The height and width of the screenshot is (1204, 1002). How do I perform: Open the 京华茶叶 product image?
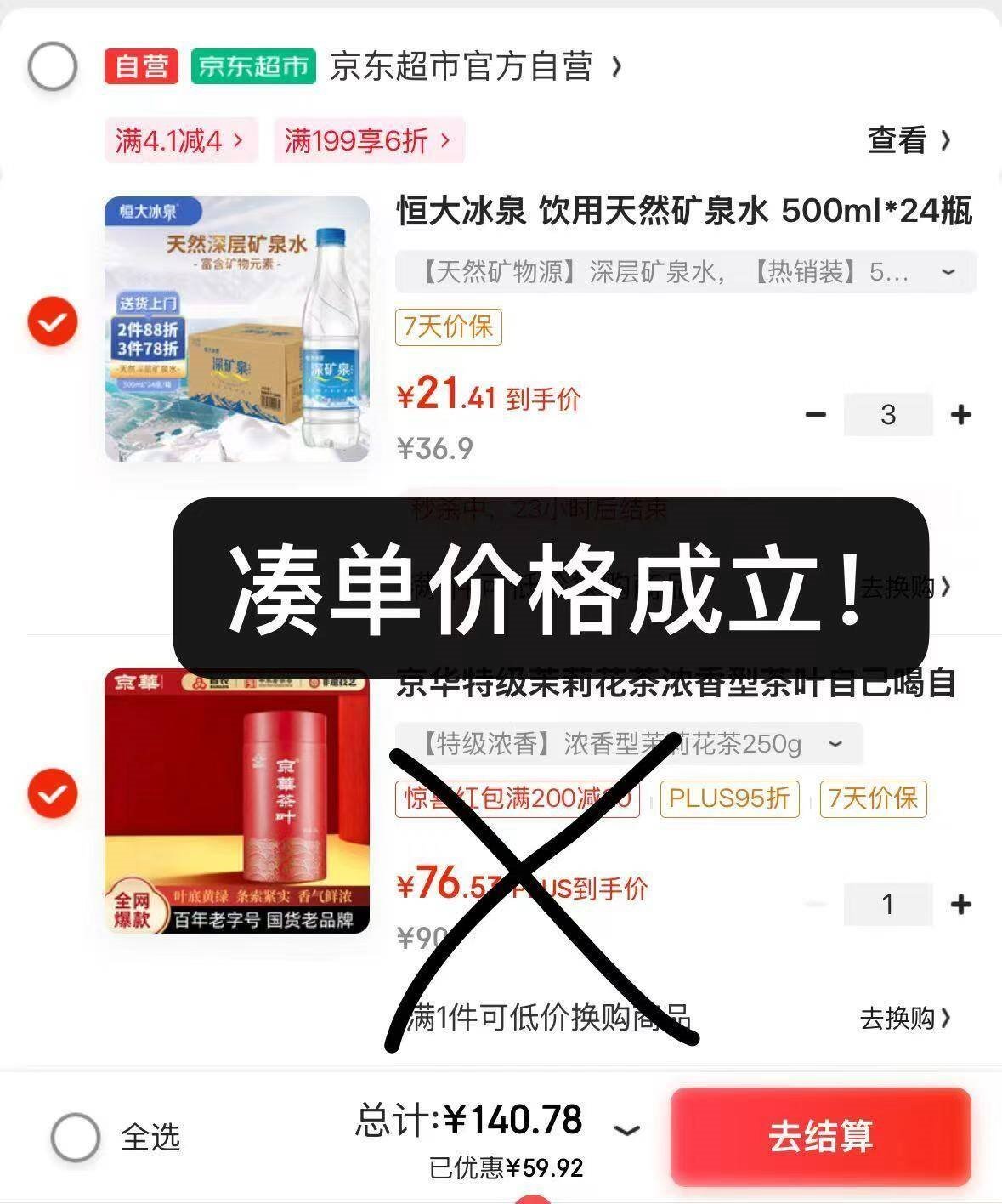237,800
